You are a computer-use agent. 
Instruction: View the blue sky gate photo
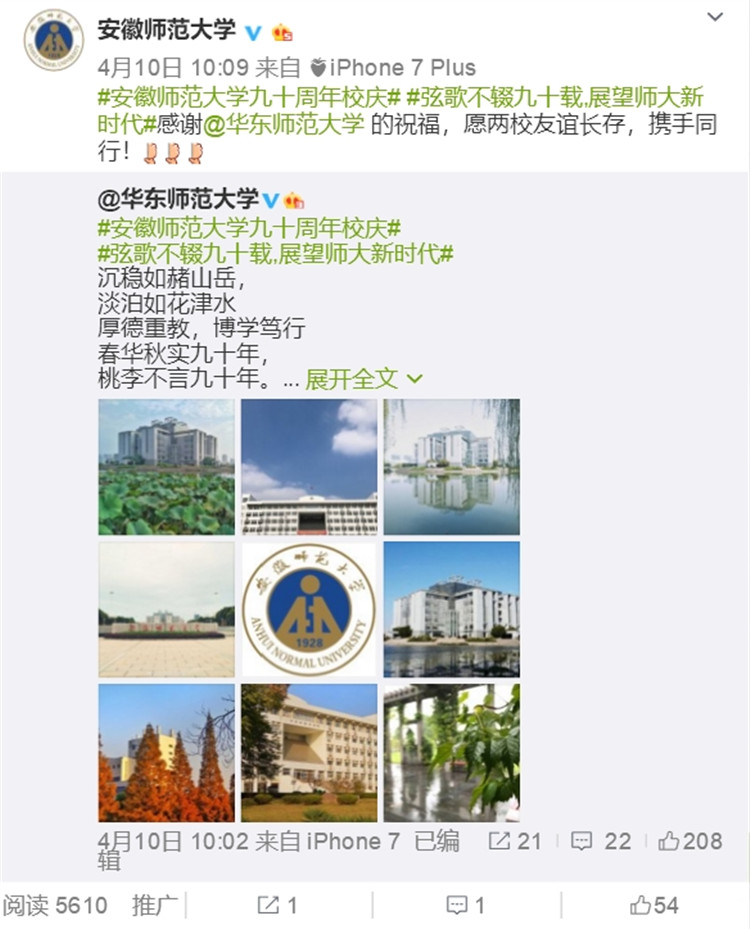[310, 467]
